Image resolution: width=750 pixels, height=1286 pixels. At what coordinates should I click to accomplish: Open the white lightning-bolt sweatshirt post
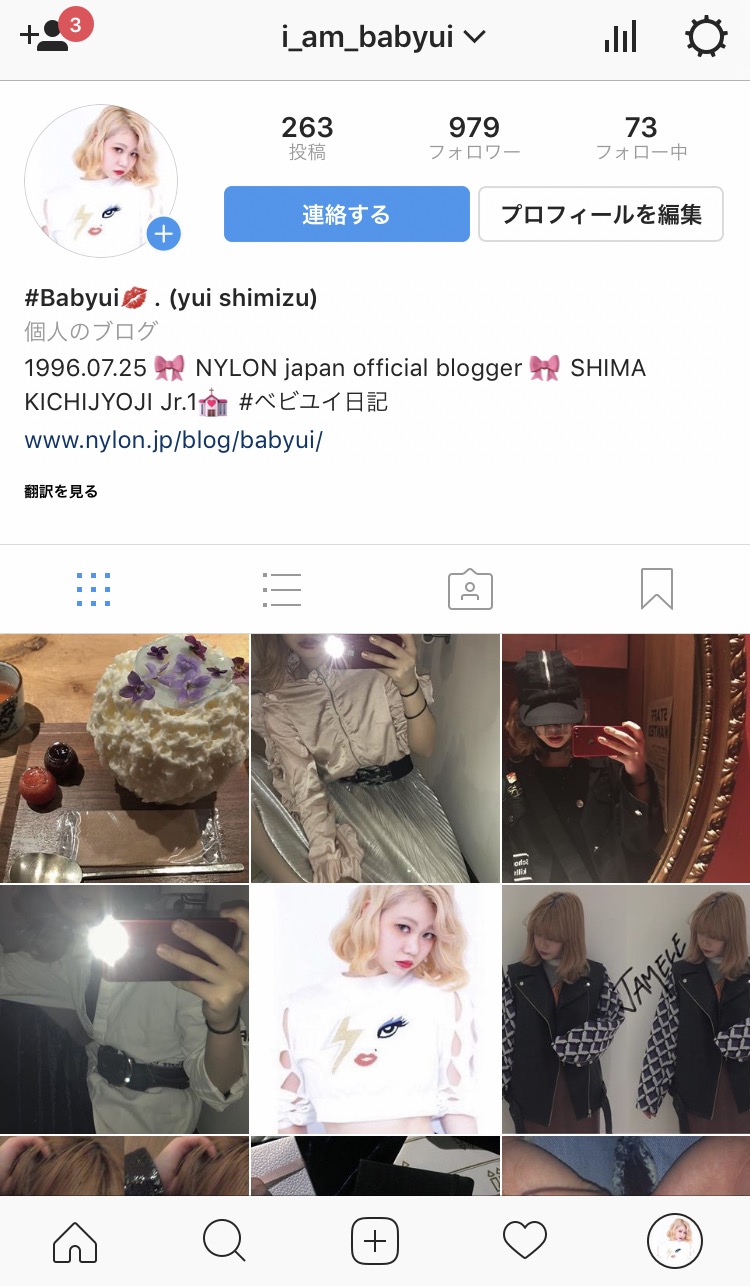click(375, 1009)
